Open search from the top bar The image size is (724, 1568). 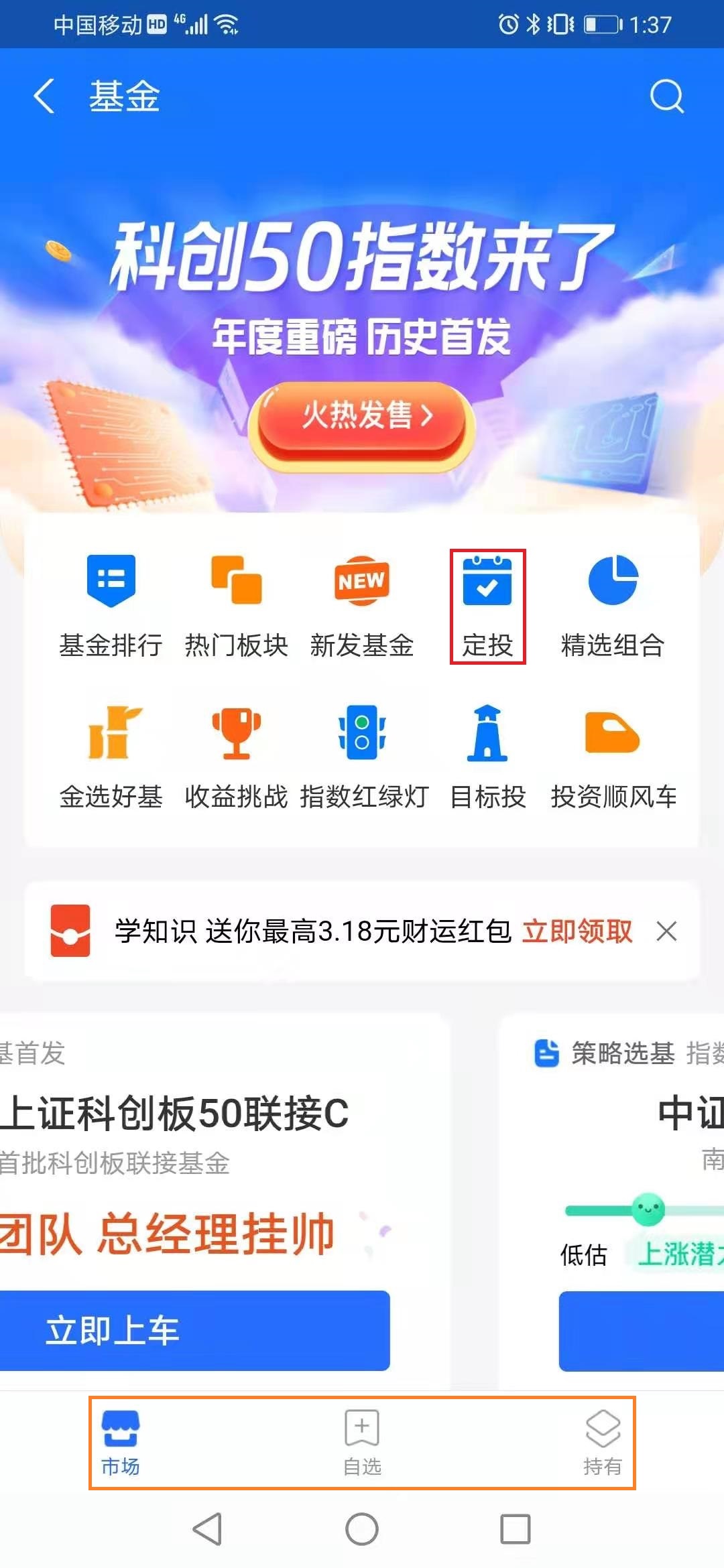(x=666, y=96)
